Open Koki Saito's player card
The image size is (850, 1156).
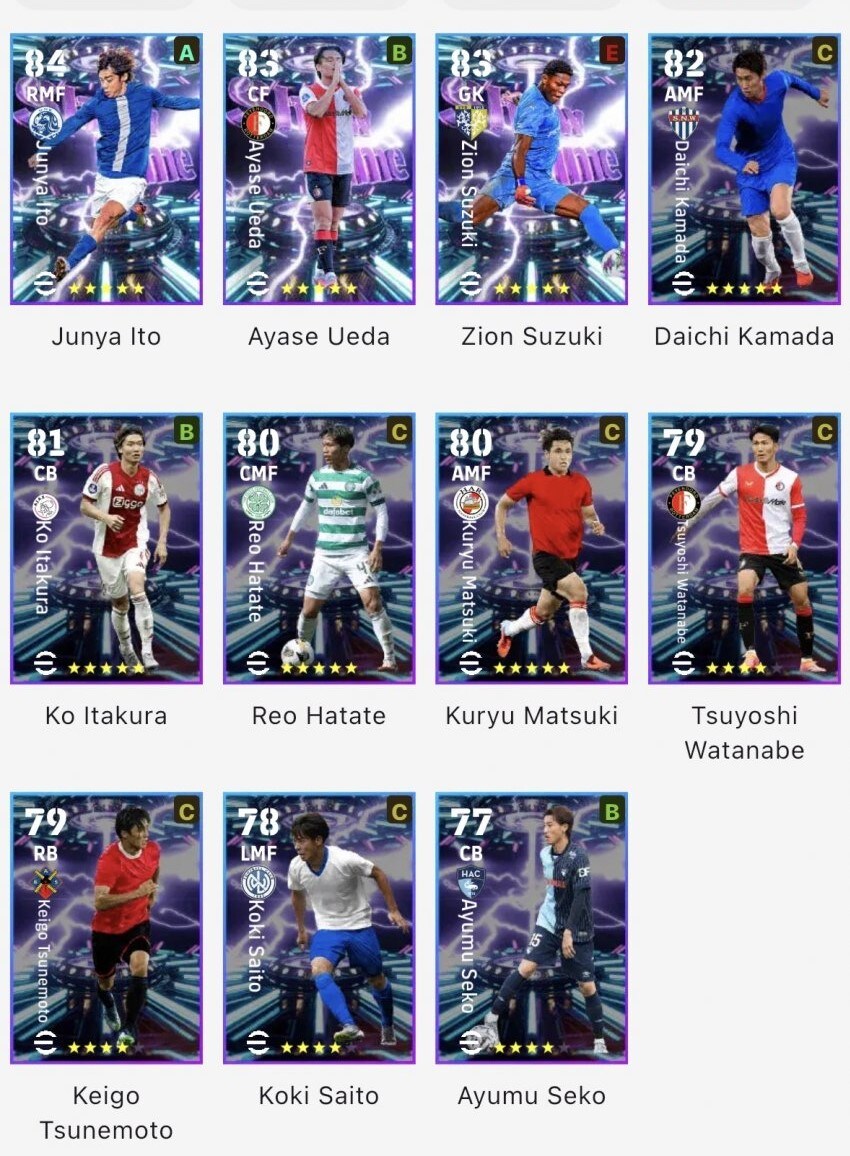(318, 928)
